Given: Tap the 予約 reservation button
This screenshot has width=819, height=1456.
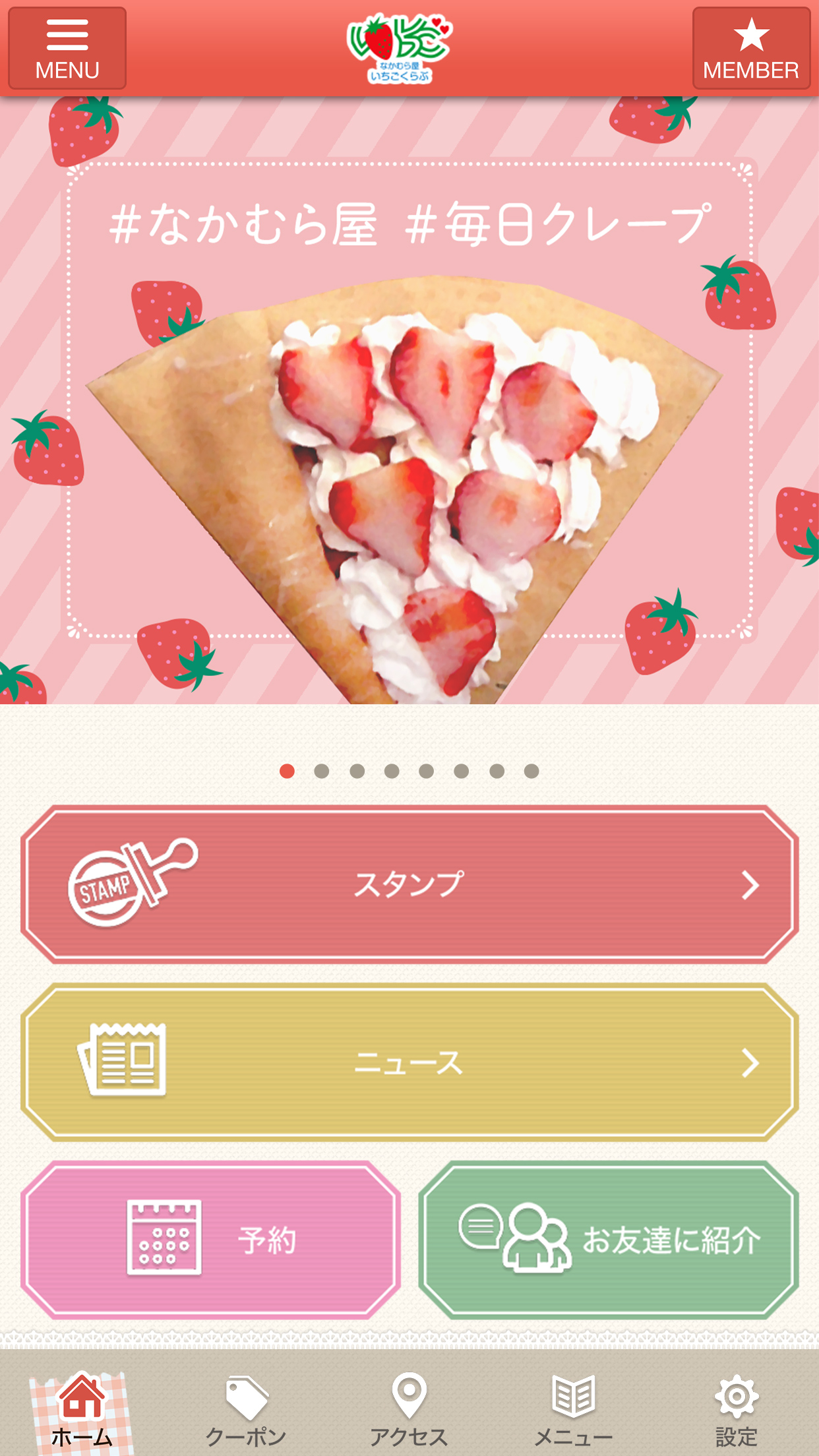Looking at the screenshot, I should pyautogui.click(x=210, y=1240).
